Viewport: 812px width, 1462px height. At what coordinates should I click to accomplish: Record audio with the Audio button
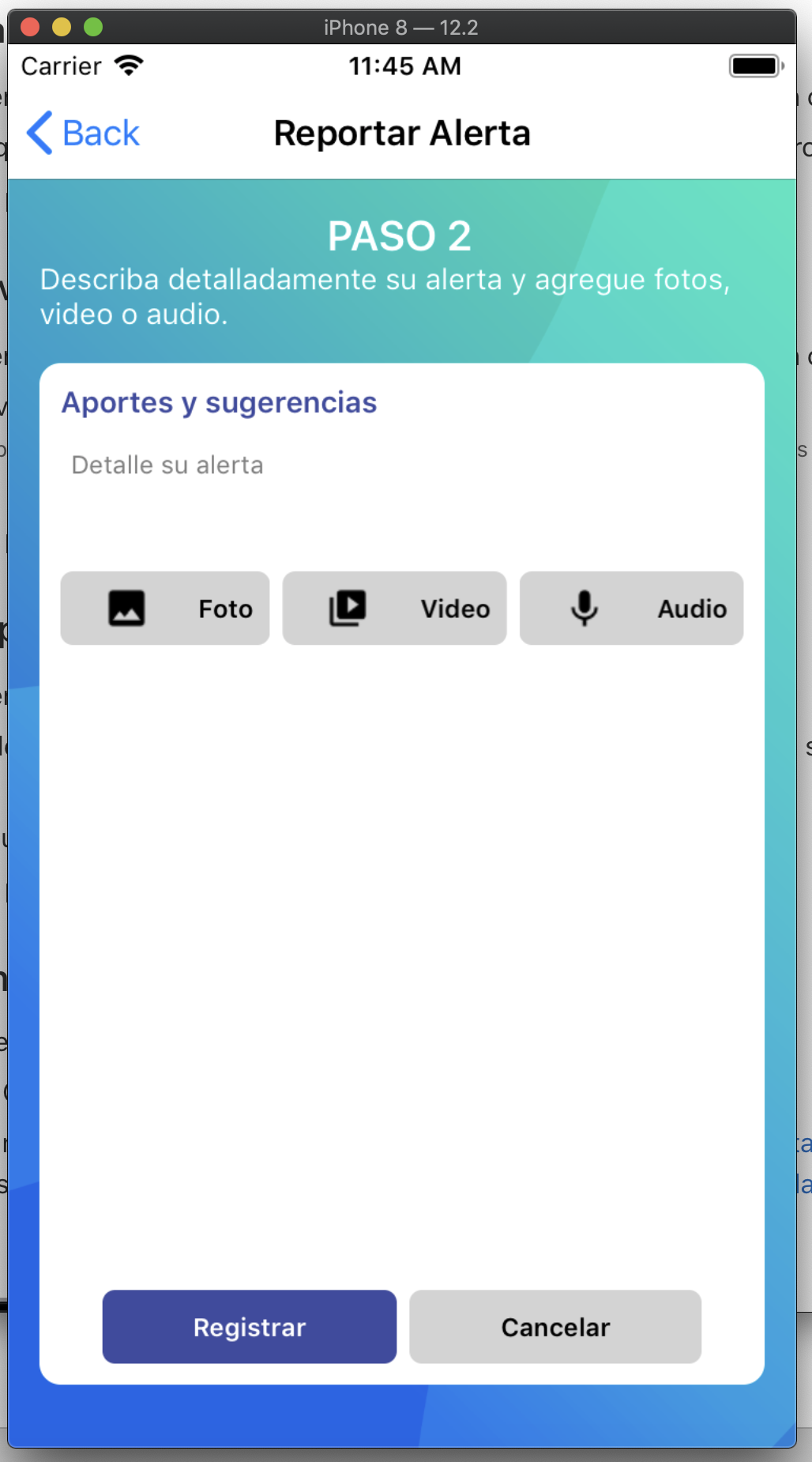(x=631, y=609)
